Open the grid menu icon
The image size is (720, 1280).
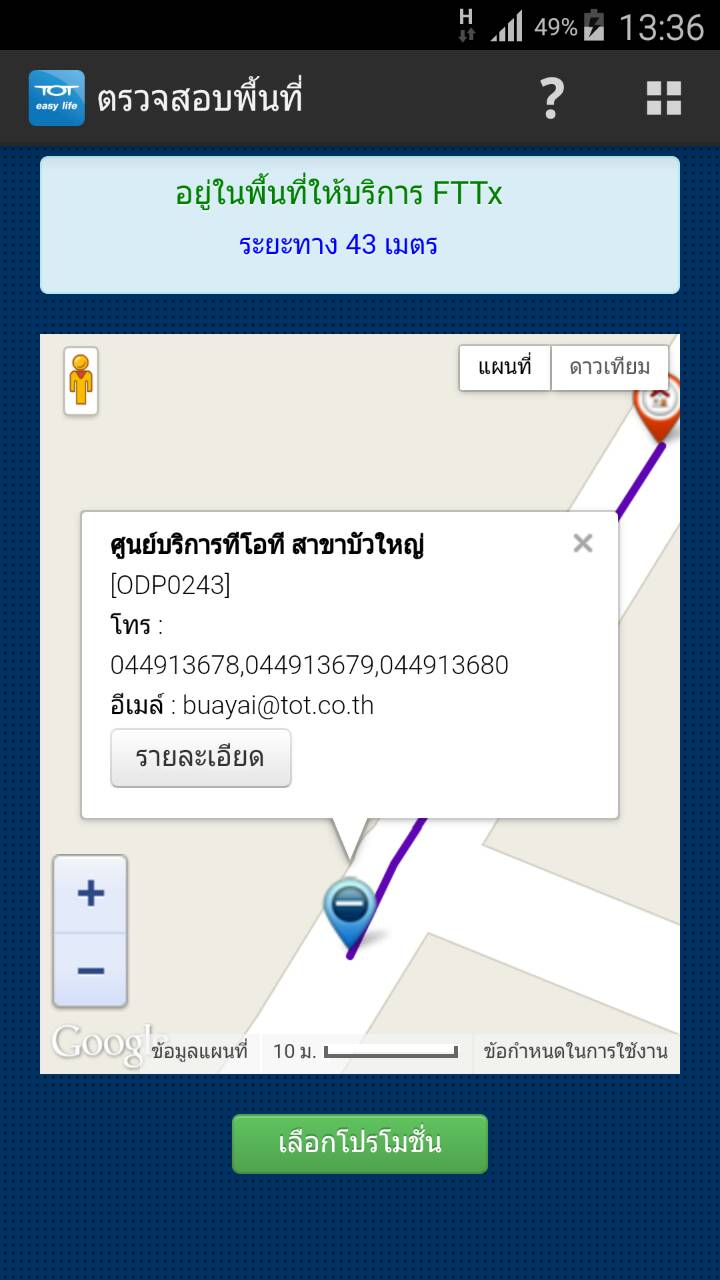pyautogui.click(x=663, y=98)
